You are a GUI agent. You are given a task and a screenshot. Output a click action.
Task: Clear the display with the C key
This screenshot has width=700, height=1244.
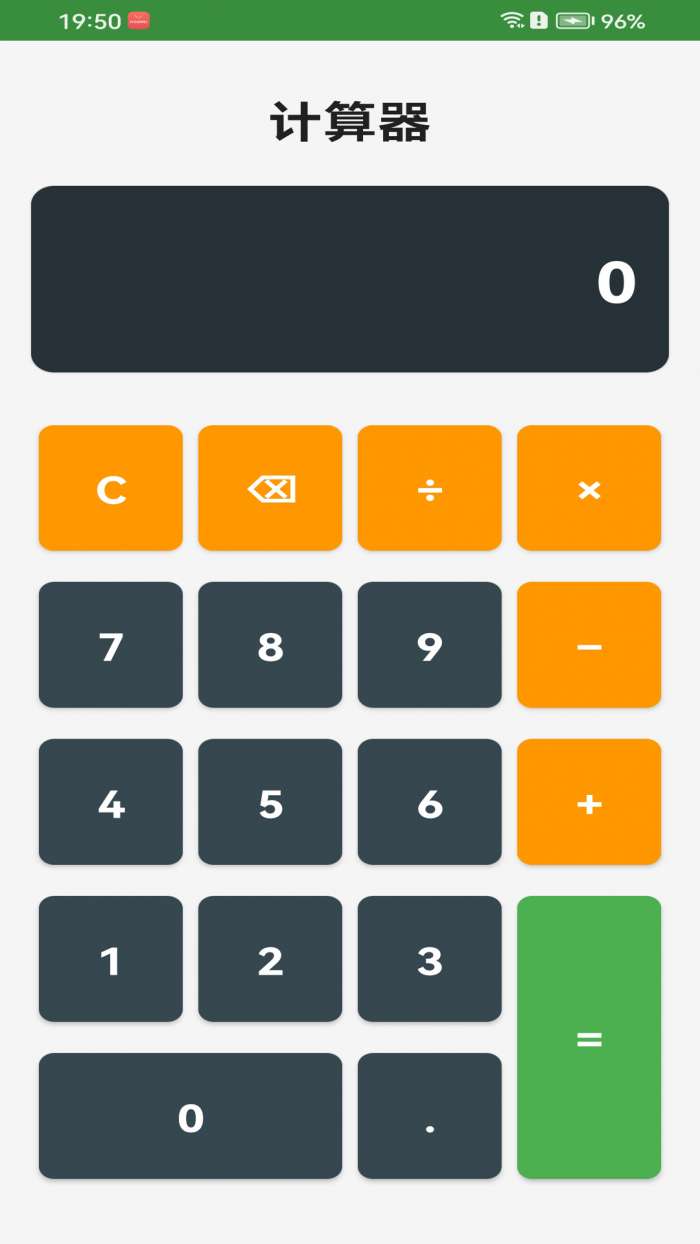pyautogui.click(x=111, y=488)
